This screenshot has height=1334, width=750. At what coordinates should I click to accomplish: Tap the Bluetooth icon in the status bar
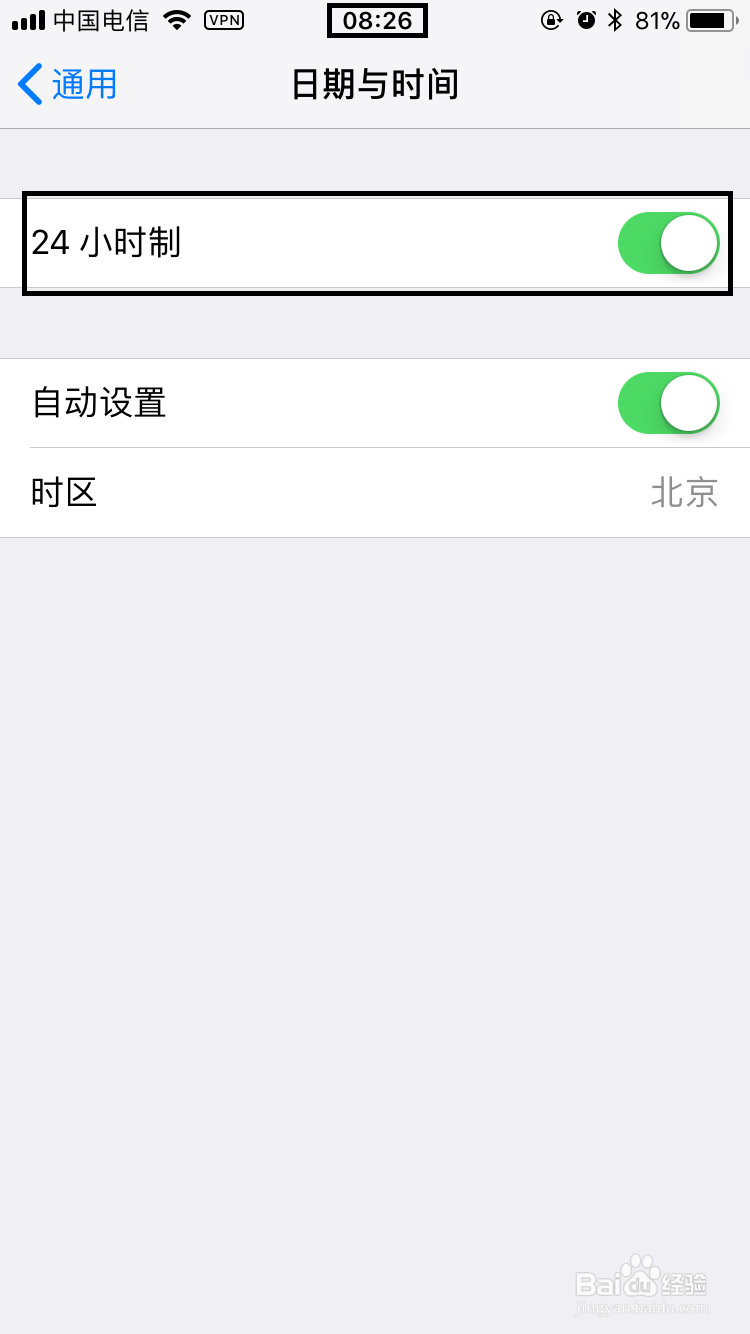pyautogui.click(x=614, y=18)
